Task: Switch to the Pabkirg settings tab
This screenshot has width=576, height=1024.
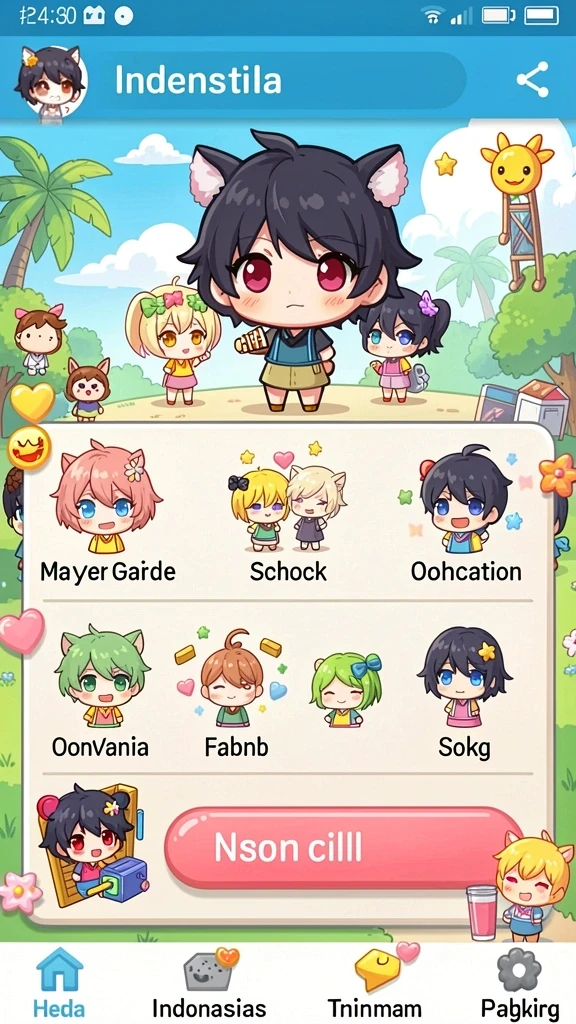Action: coord(520,982)
